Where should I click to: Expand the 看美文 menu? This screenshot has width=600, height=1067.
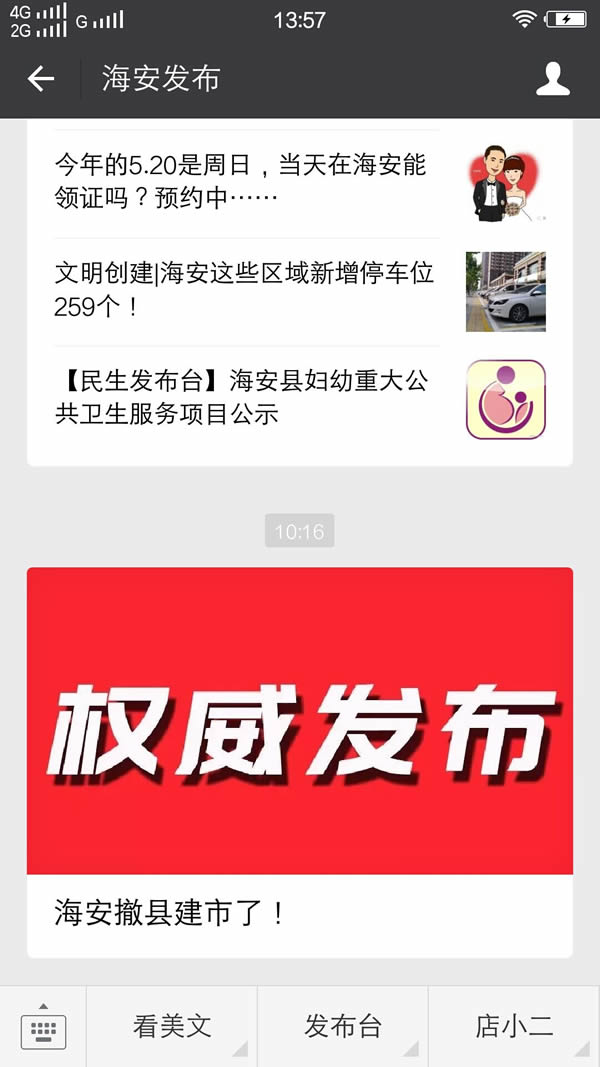[x=172, y=1026]
